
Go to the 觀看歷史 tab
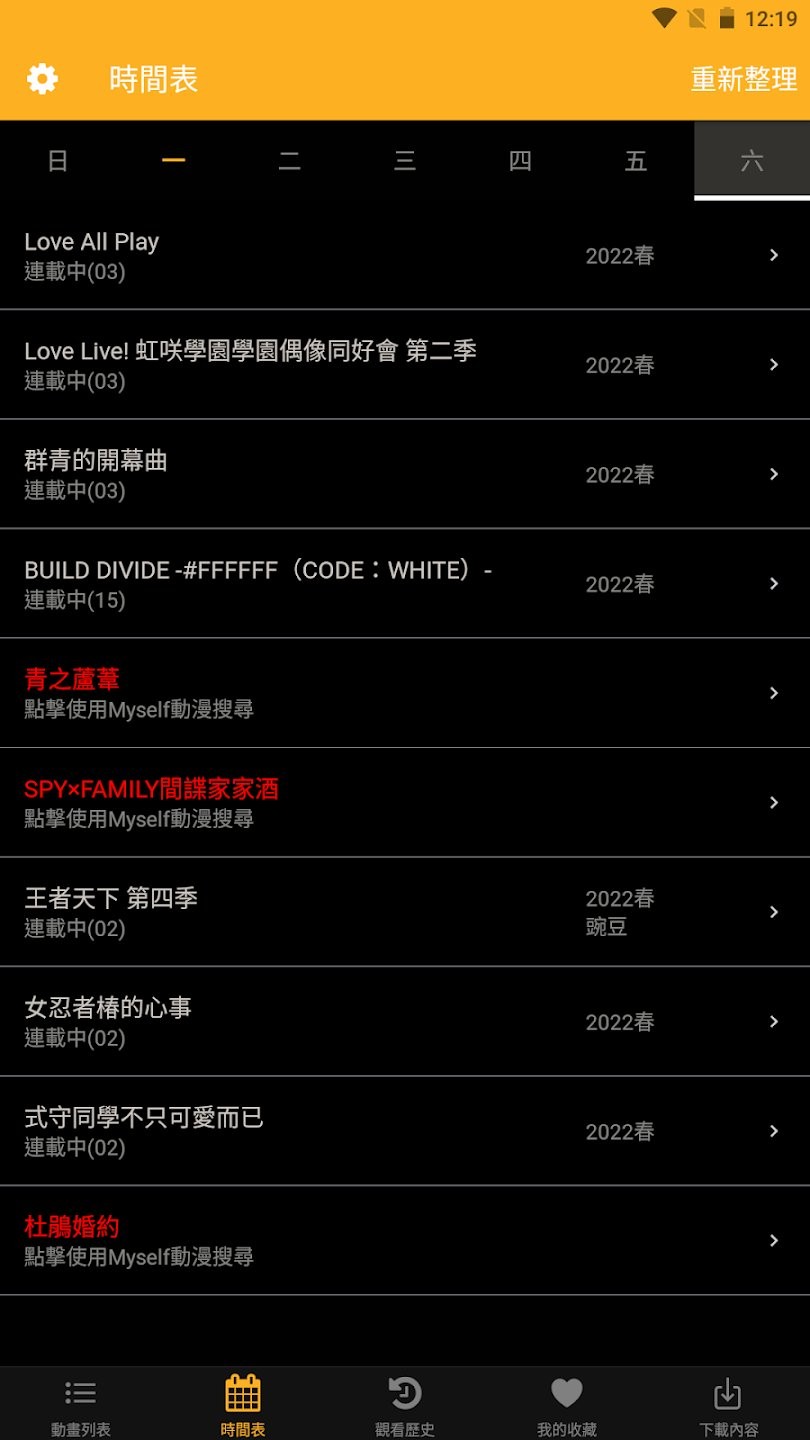pos(405,1403)
